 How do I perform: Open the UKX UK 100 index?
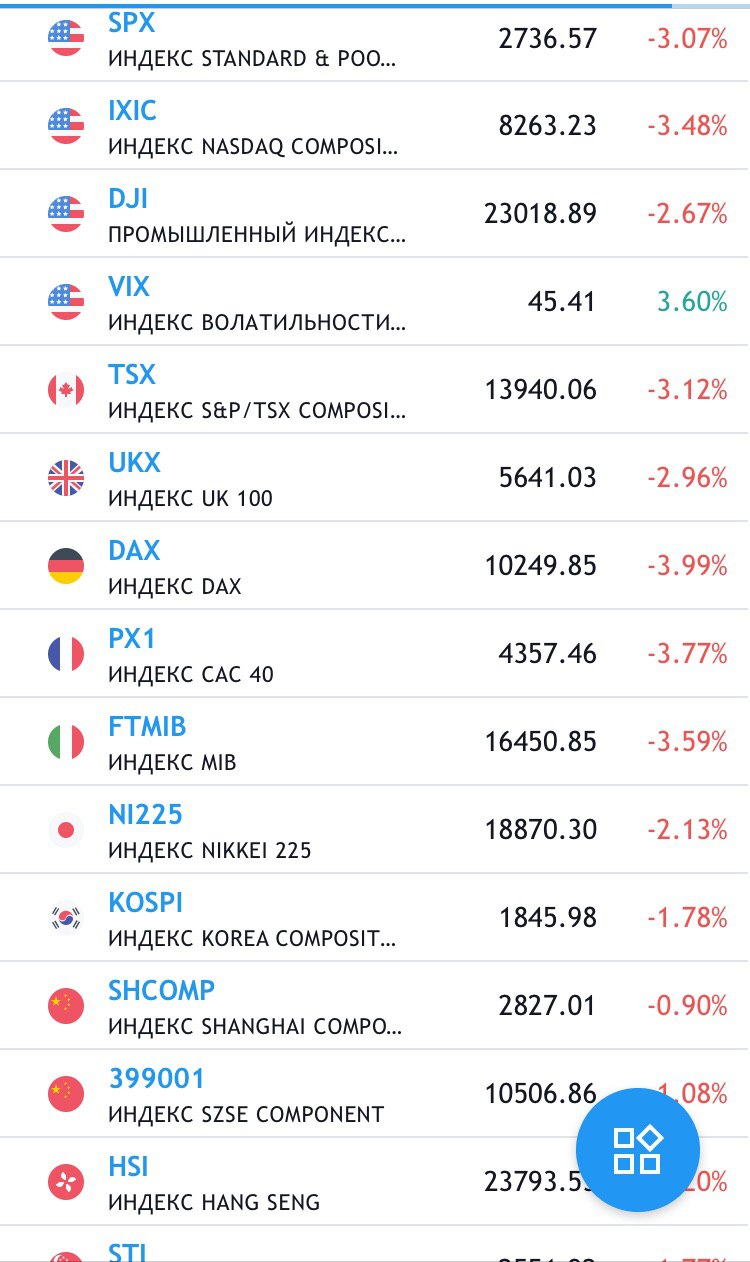375,478
